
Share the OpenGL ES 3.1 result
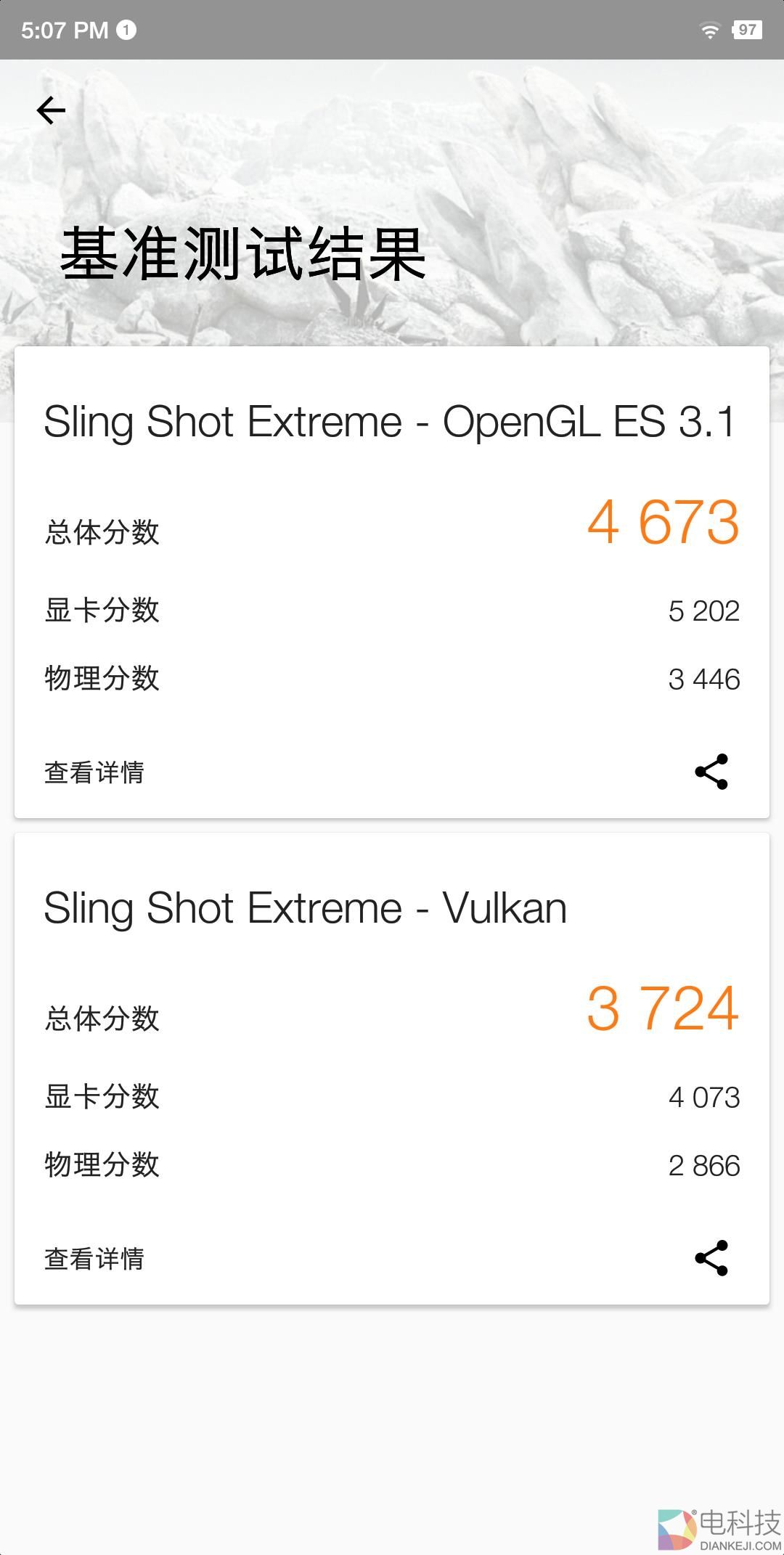point(711,772)
